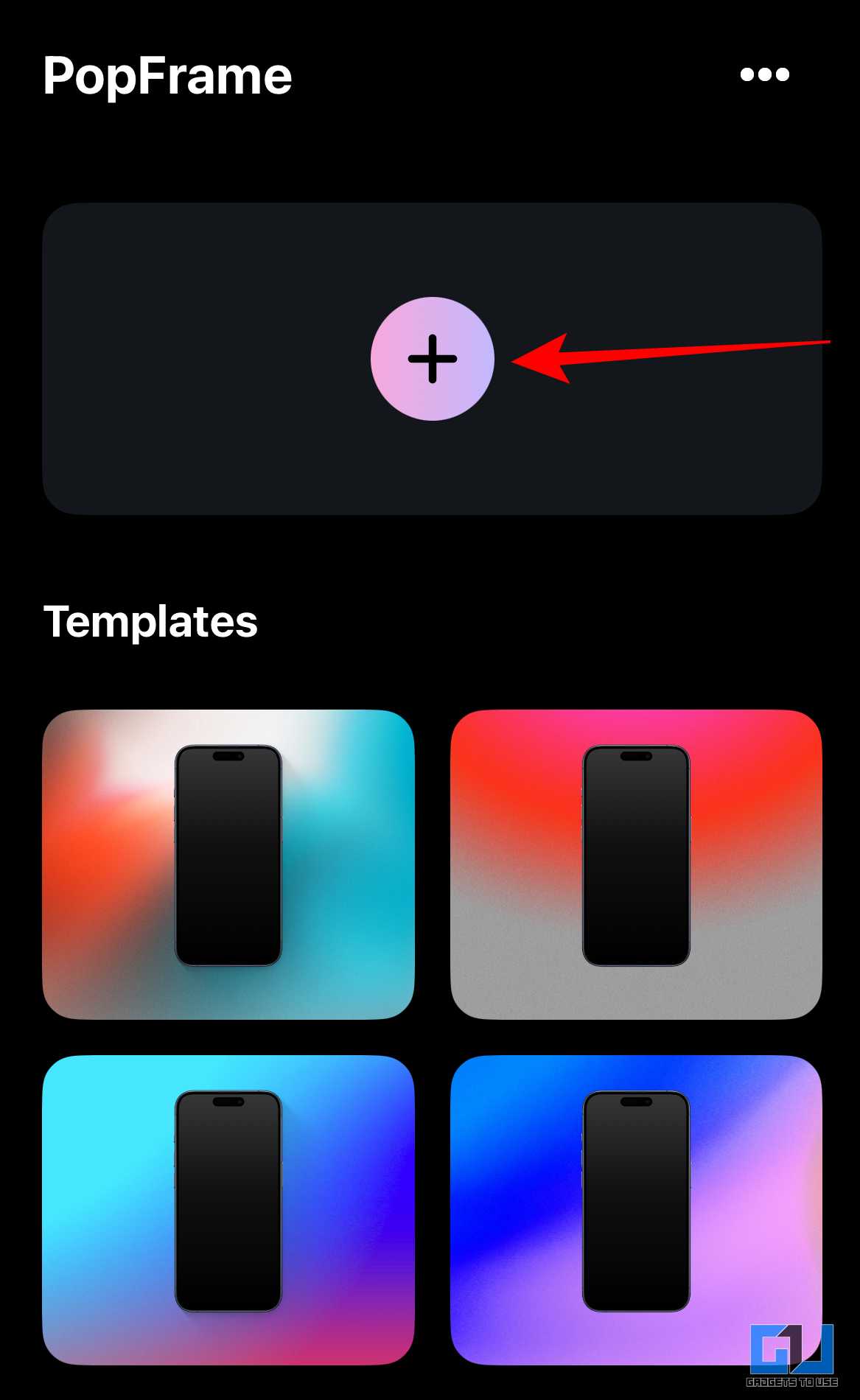
Task: Choose the red and gray template
Action: pyautogui.click(x=636, y=864)
